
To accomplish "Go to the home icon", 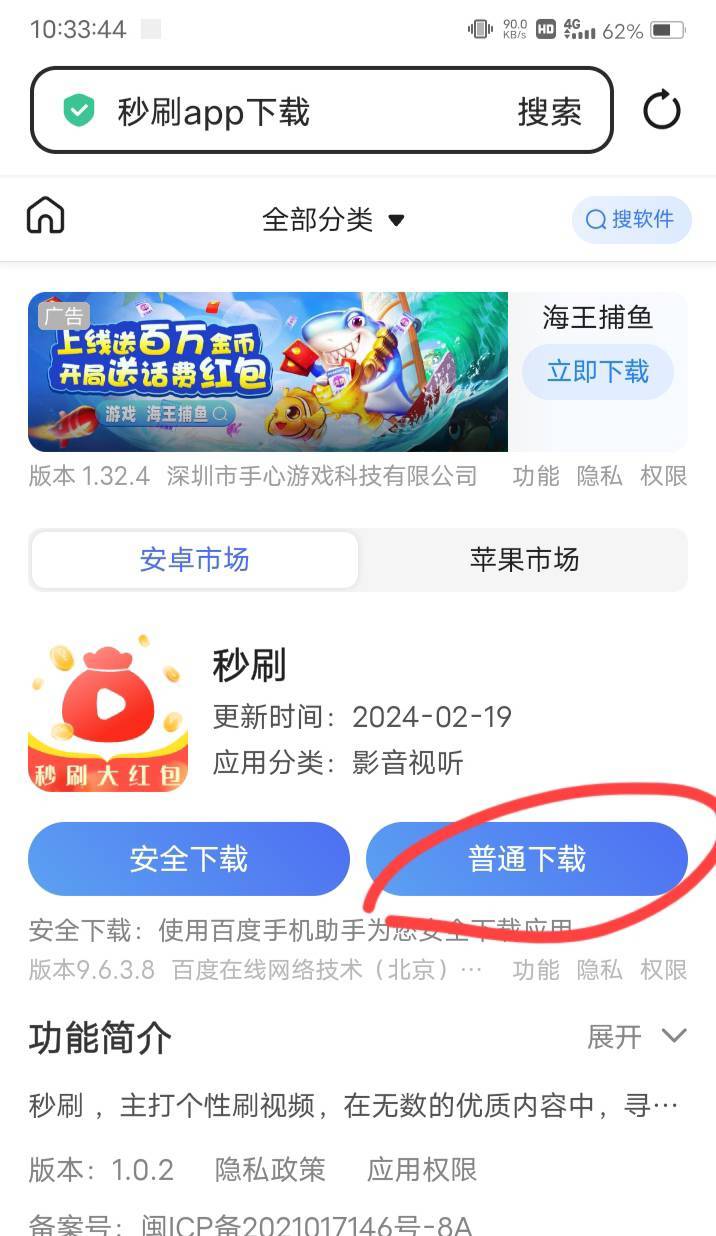I will [x=46, y=216].
